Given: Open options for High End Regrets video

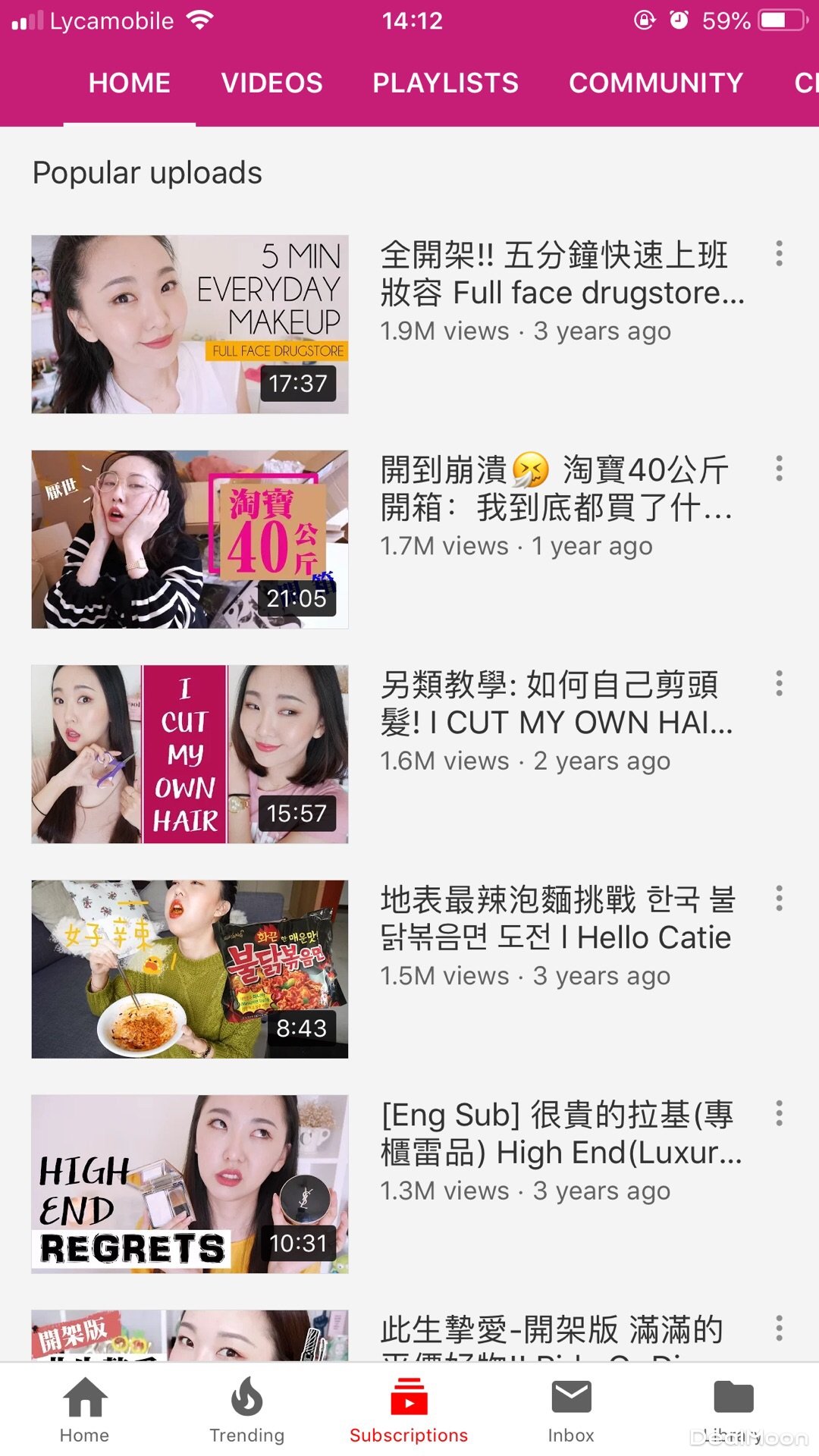Looking at the screenshot, I should 779,1113.
